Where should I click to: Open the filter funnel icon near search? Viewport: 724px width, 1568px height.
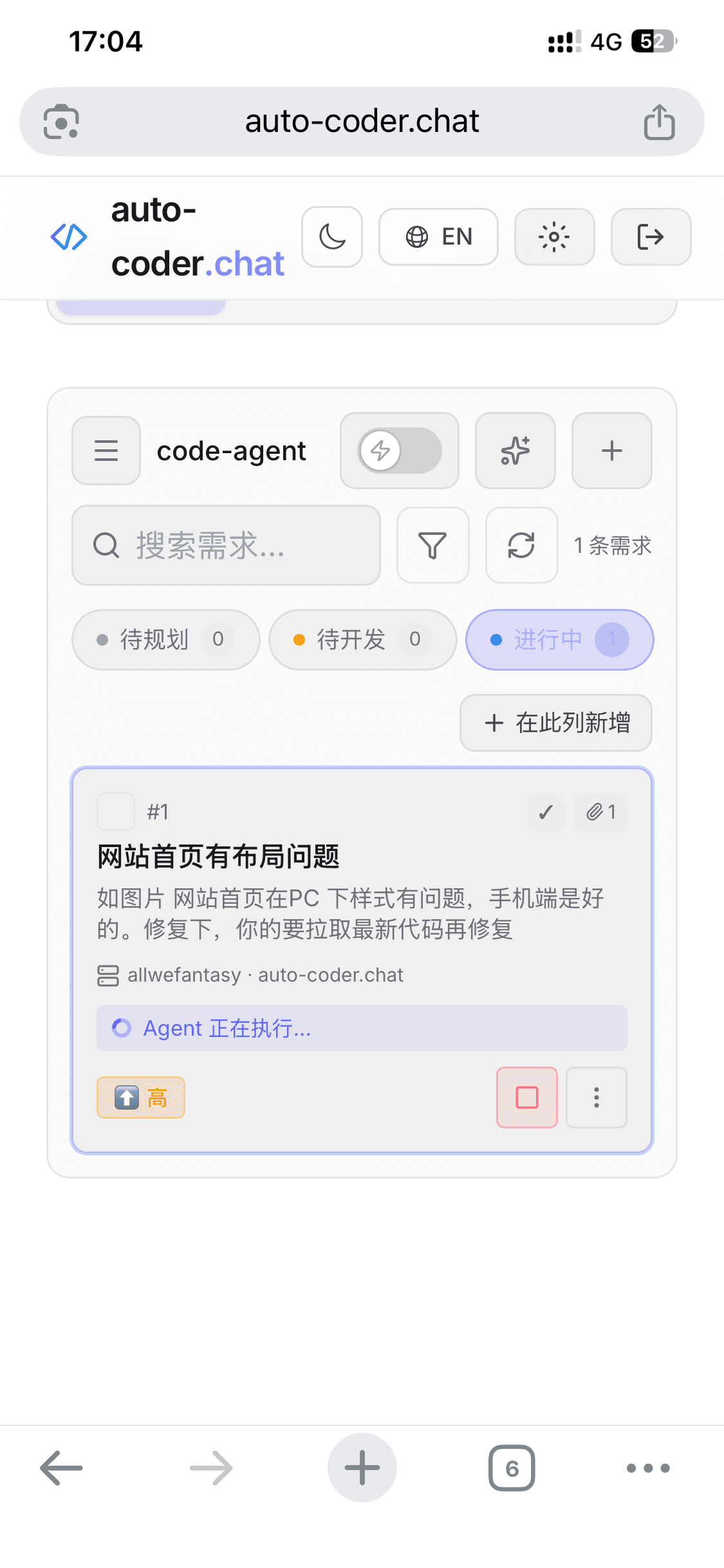[432, 545]
